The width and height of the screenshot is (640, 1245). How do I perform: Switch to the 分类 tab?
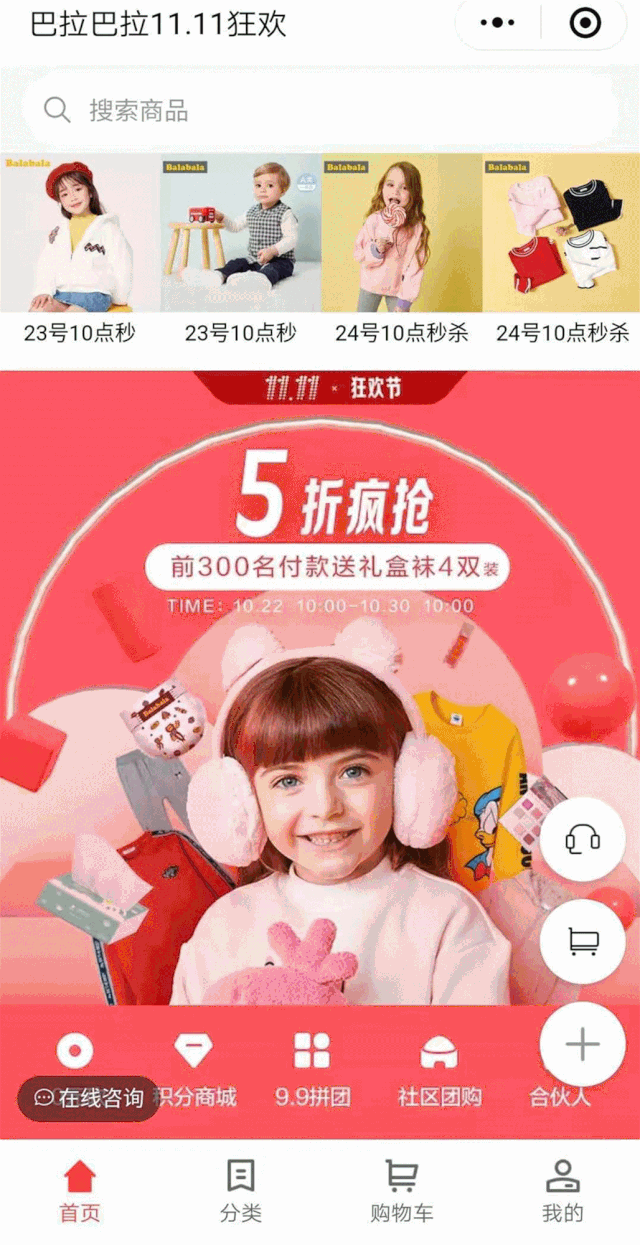coord(241,1192)
